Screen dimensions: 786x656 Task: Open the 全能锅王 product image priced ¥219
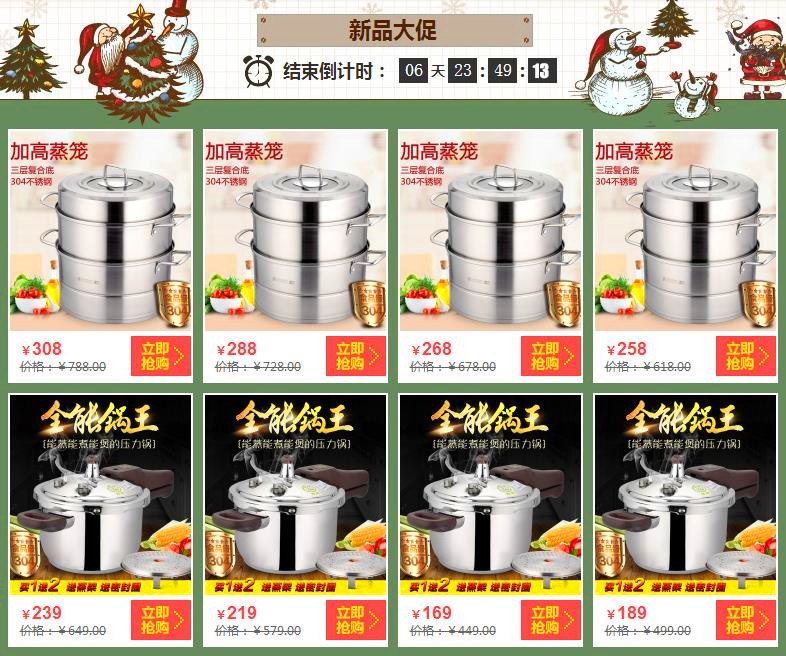coord(295,495)
